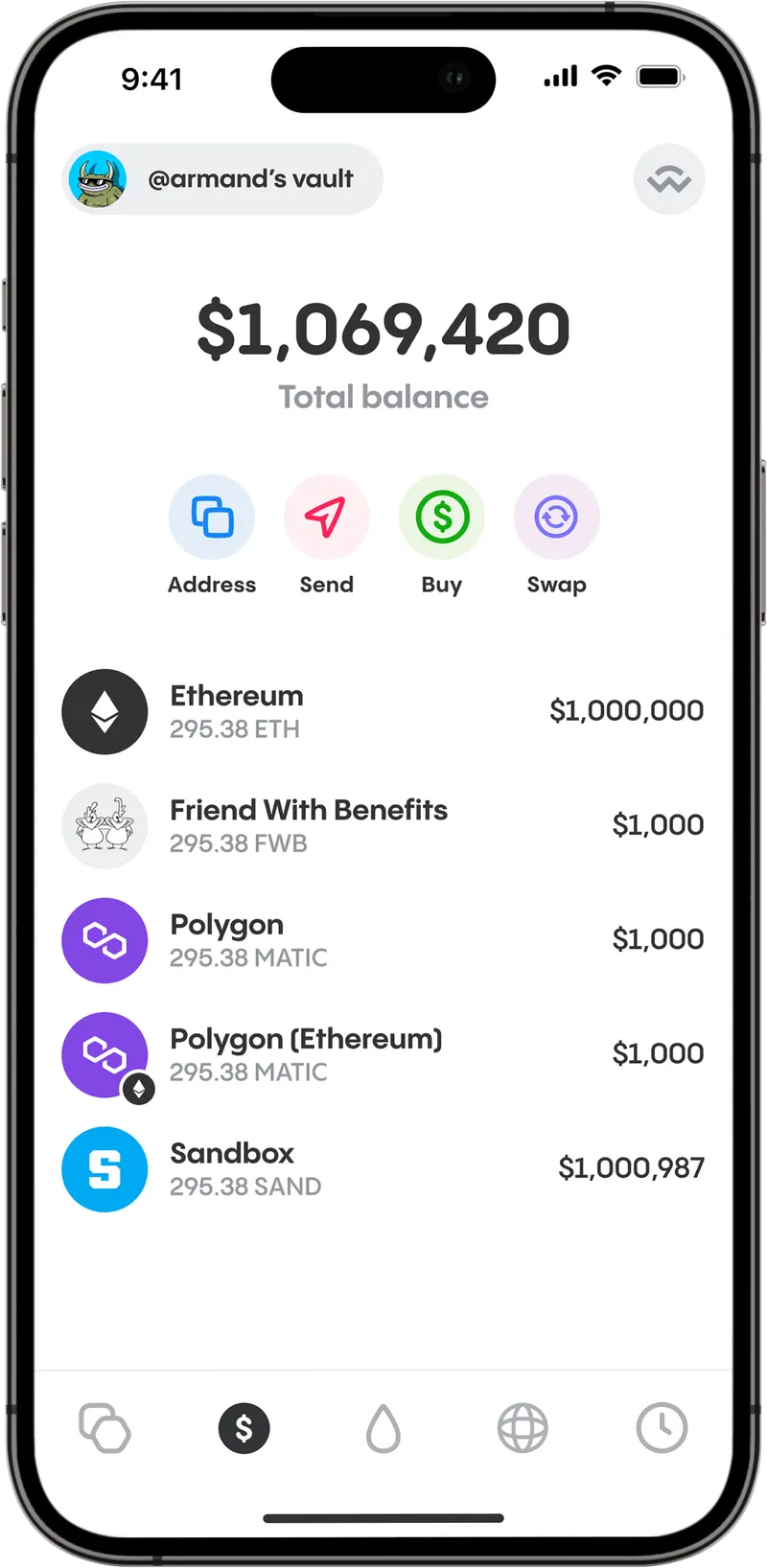Tap the WalletConnect icon at top right
The width and height of the screenshot is (767, 1568).
669,179
